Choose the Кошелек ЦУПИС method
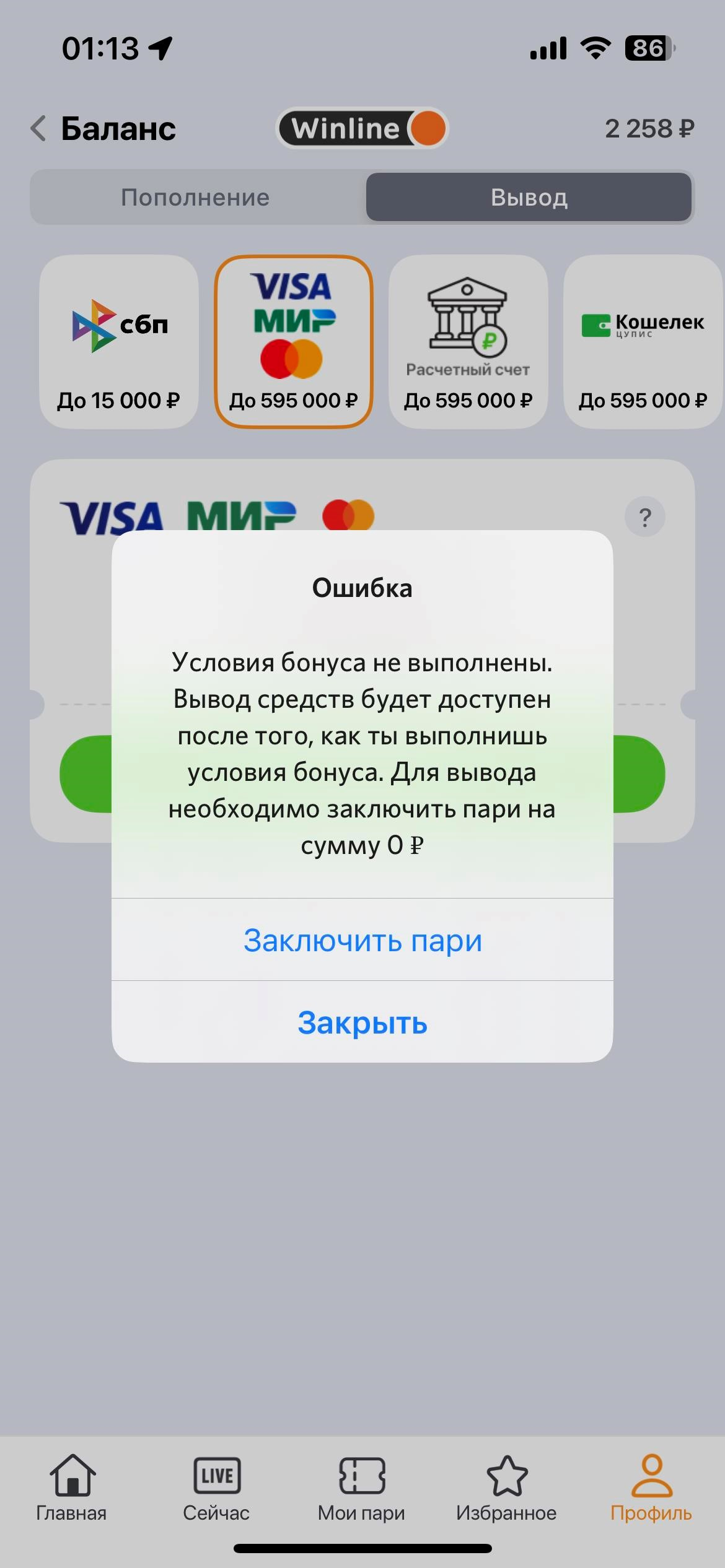The height and width of the screenshot is (1568, 725). point(642,342)
